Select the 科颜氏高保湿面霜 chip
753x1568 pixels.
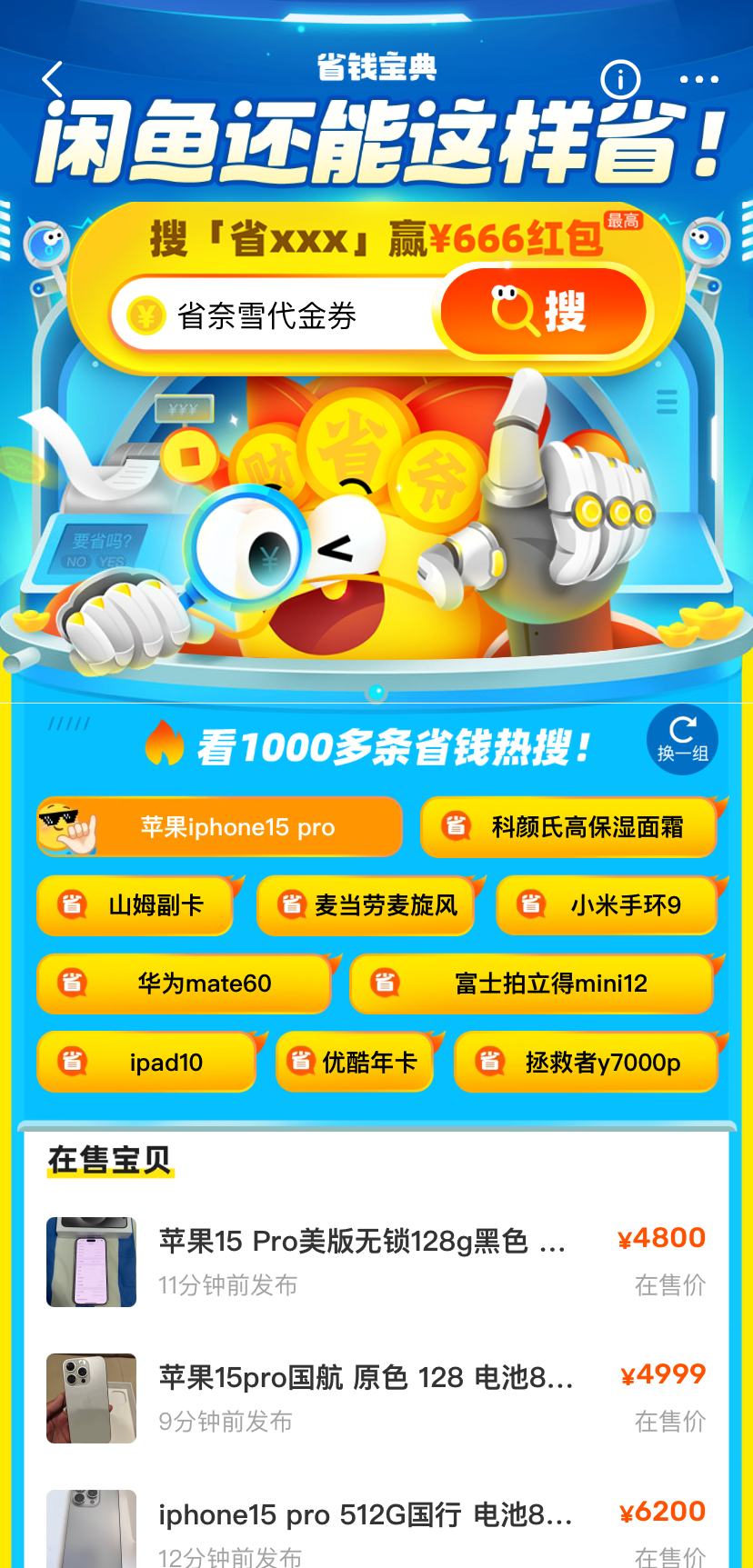(568, 827)
